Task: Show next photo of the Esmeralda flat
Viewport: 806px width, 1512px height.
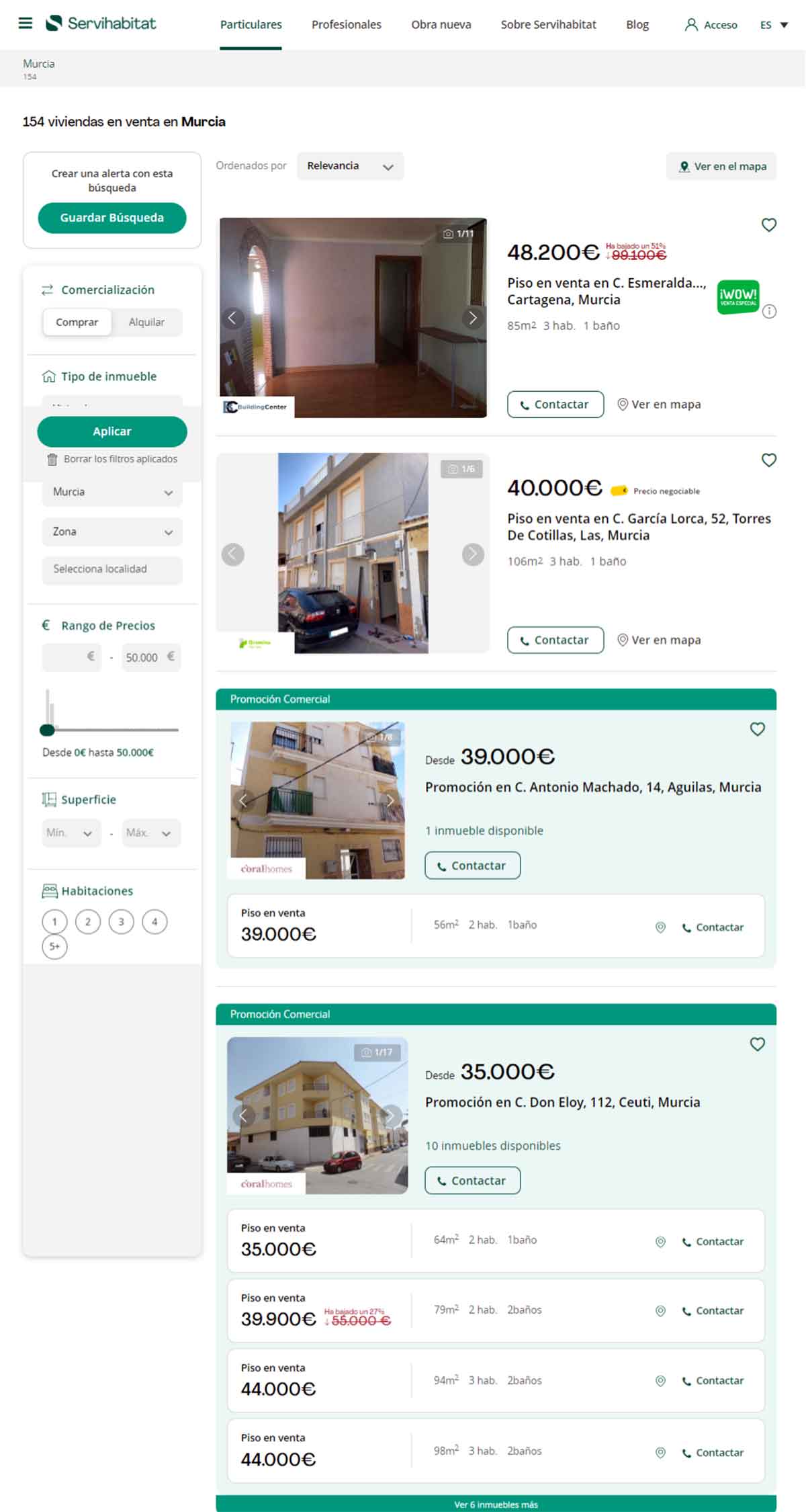Action: coord(472,318)
